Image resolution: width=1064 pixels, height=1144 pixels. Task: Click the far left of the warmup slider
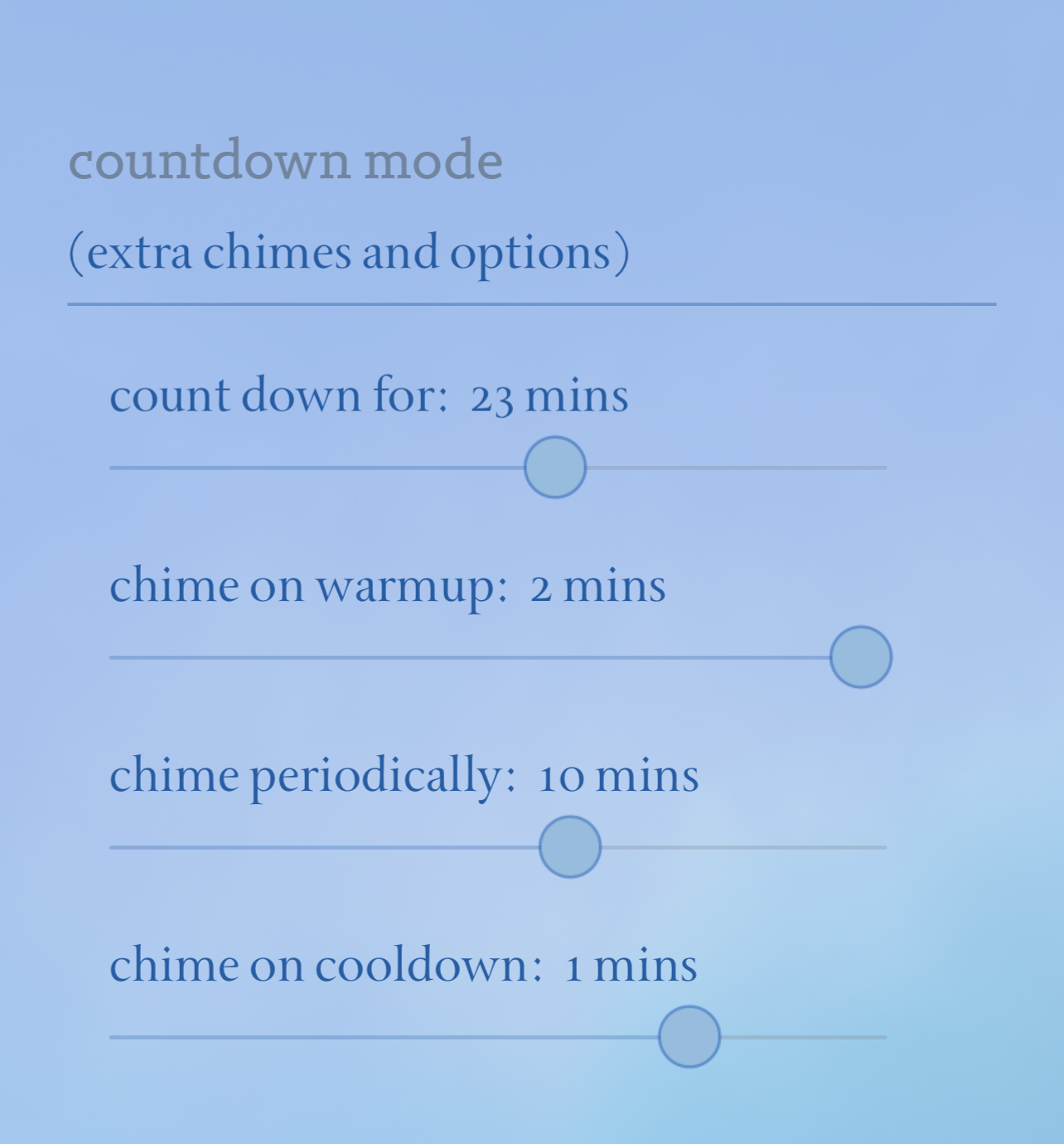click(x=116, y=657)
